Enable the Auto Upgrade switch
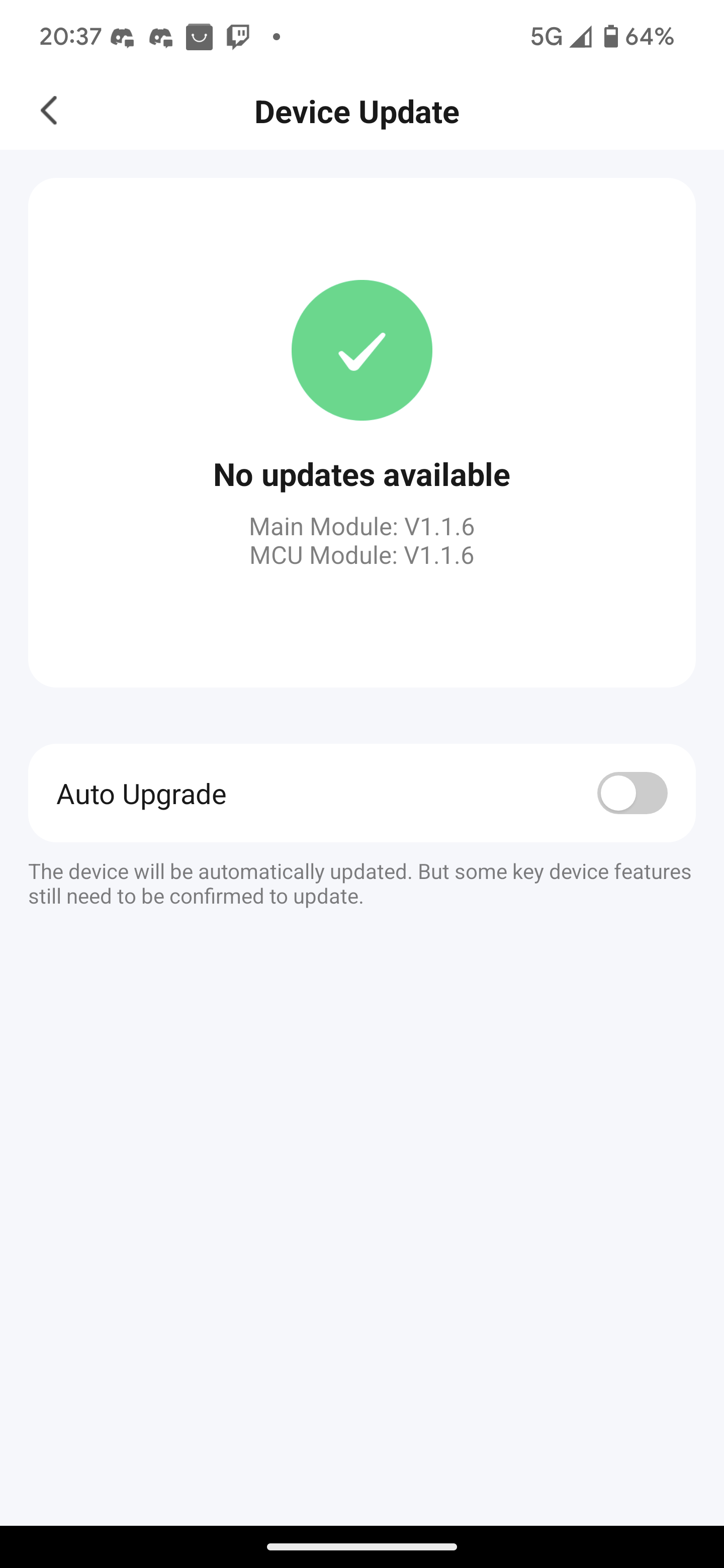The height and width of the screenshot is (1568, 724). [x=631, y=793]
